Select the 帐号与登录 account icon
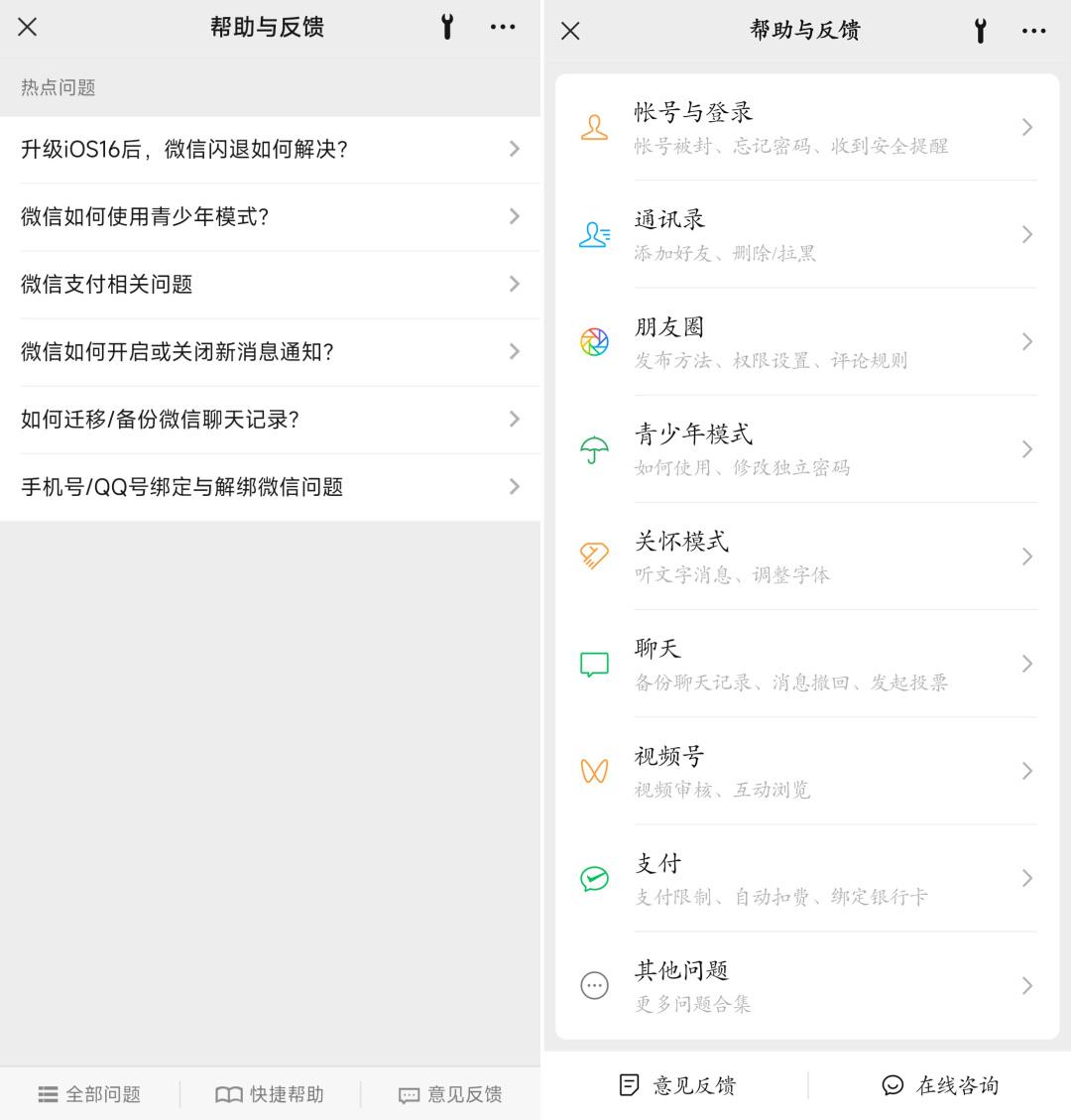This screenshot has height=1120, width=1071. pos(594,126)
